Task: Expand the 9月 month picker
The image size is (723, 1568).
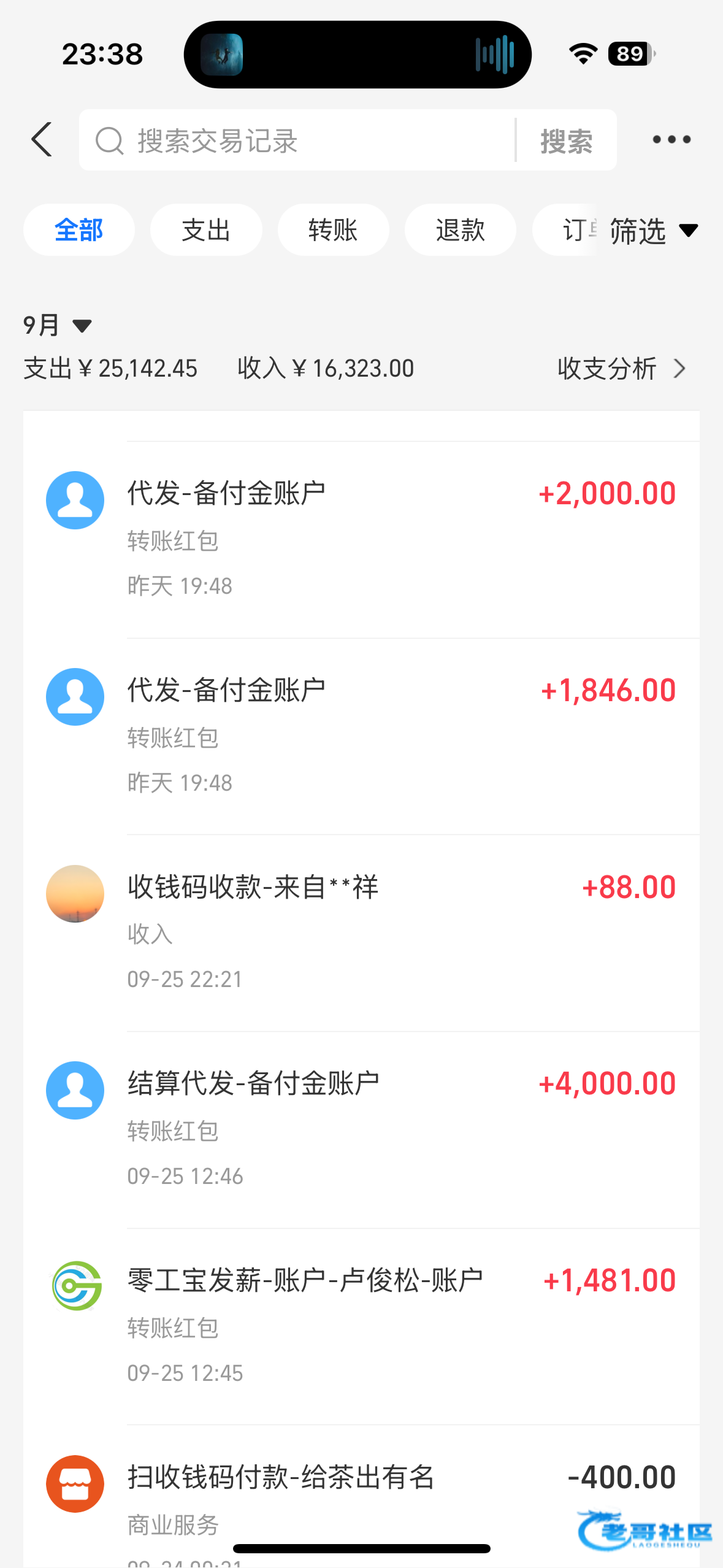Action: (57, 325)
